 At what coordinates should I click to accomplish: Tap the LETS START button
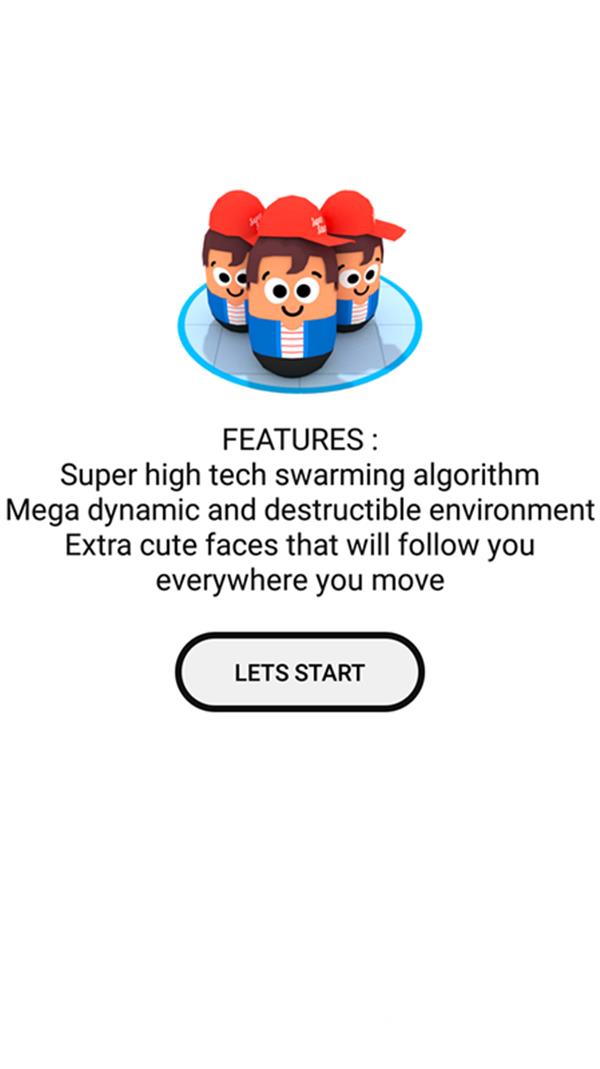[x=300, y=672]
